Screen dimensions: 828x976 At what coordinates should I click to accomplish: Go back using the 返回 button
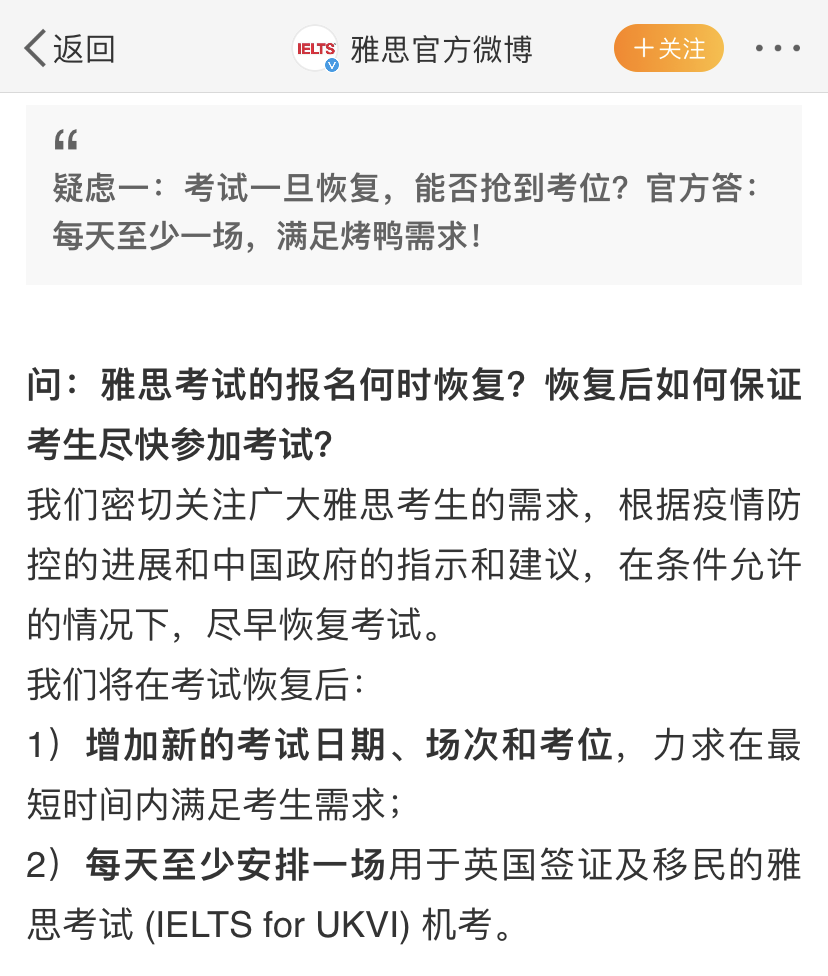70,48
